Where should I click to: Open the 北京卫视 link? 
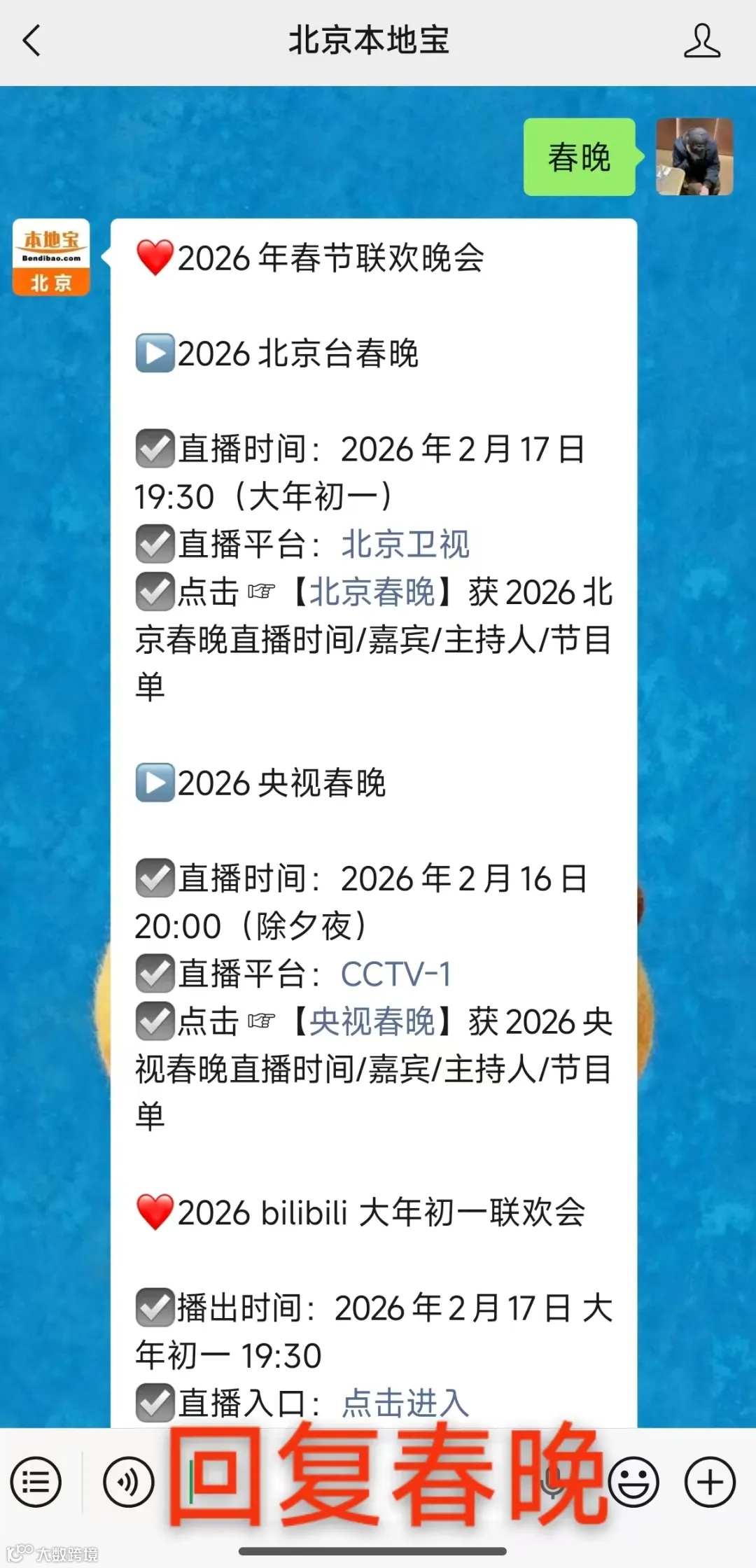click(406, 544)
